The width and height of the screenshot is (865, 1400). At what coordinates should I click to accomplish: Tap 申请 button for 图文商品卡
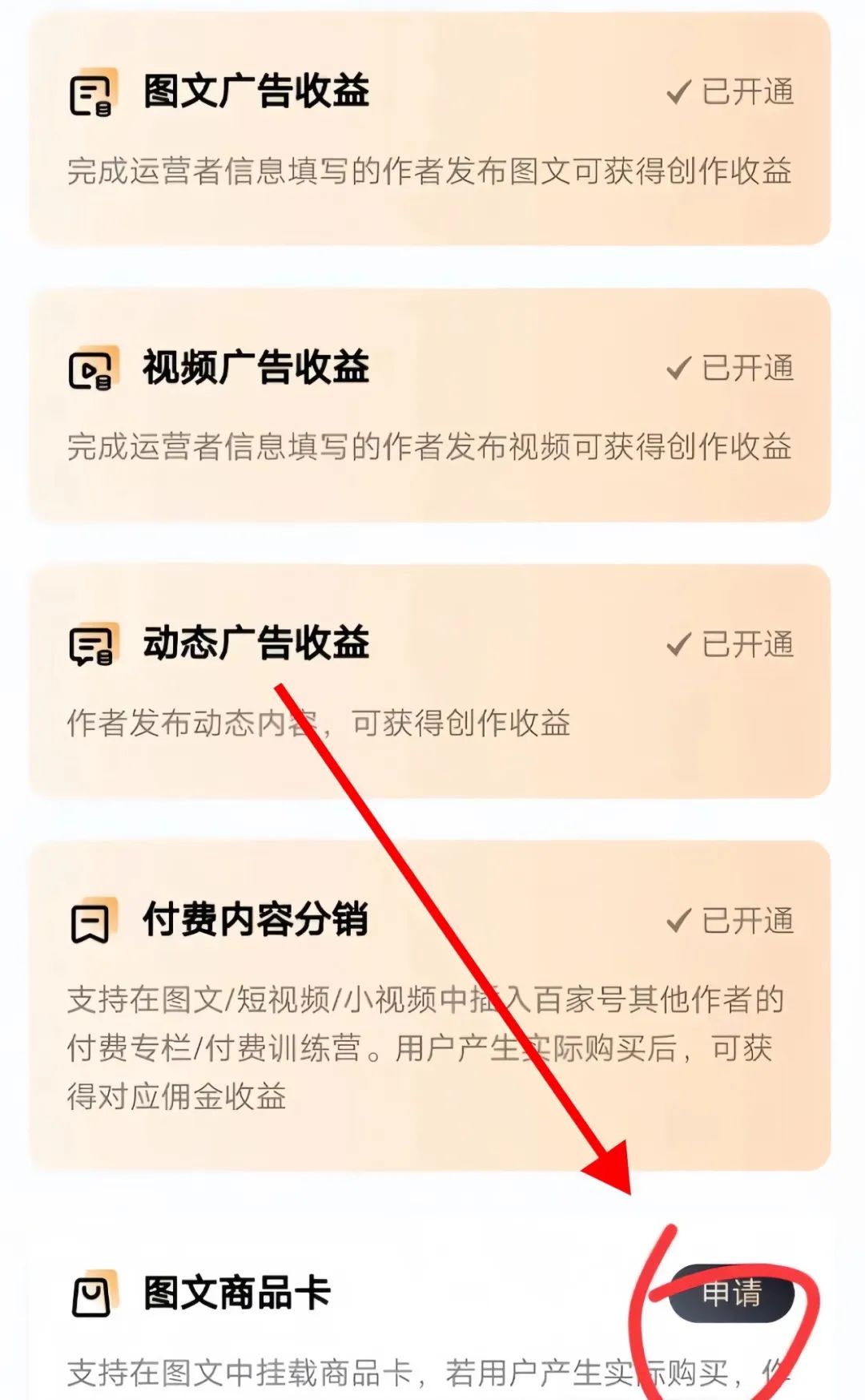coord(731,1293)
